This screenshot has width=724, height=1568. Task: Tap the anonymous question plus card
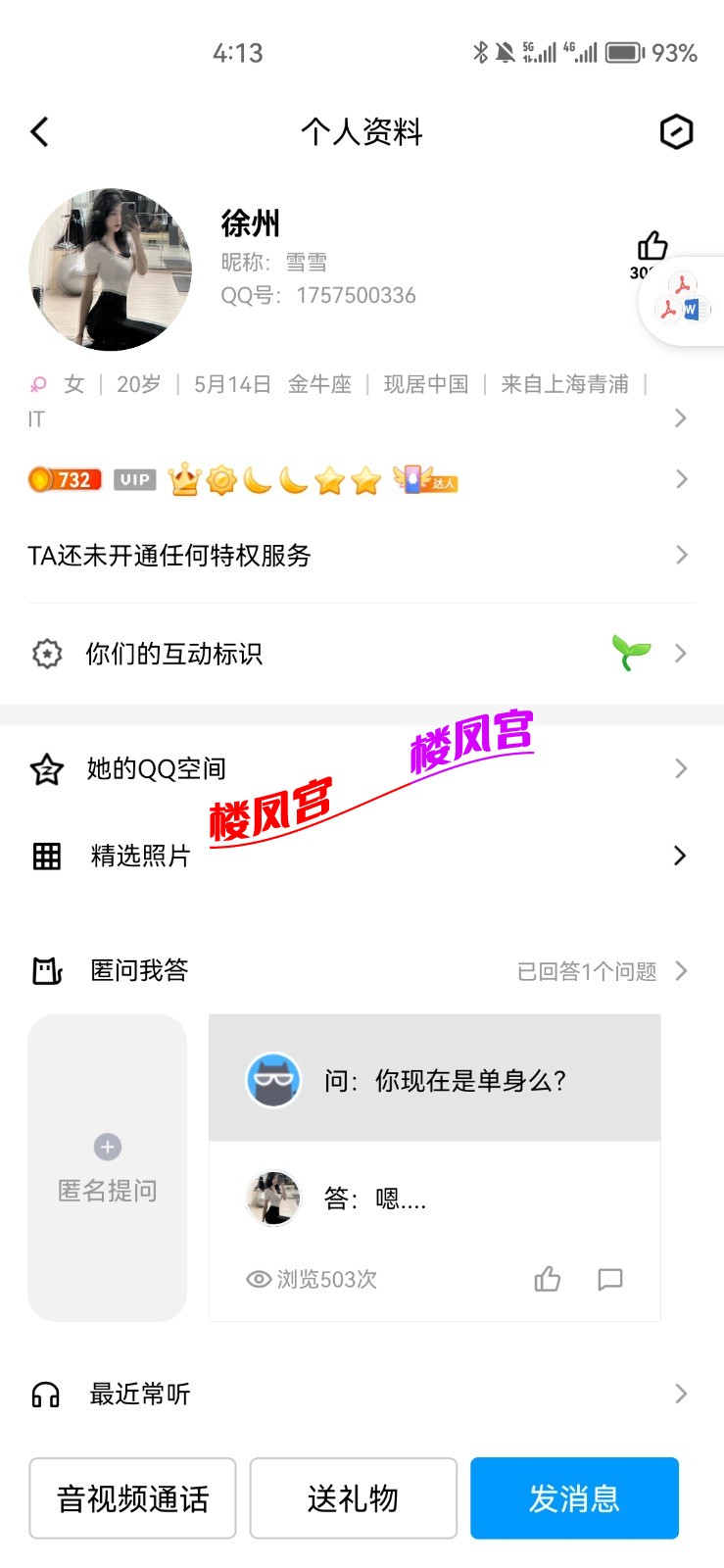pyautogui.click(x=107, y=1166)
